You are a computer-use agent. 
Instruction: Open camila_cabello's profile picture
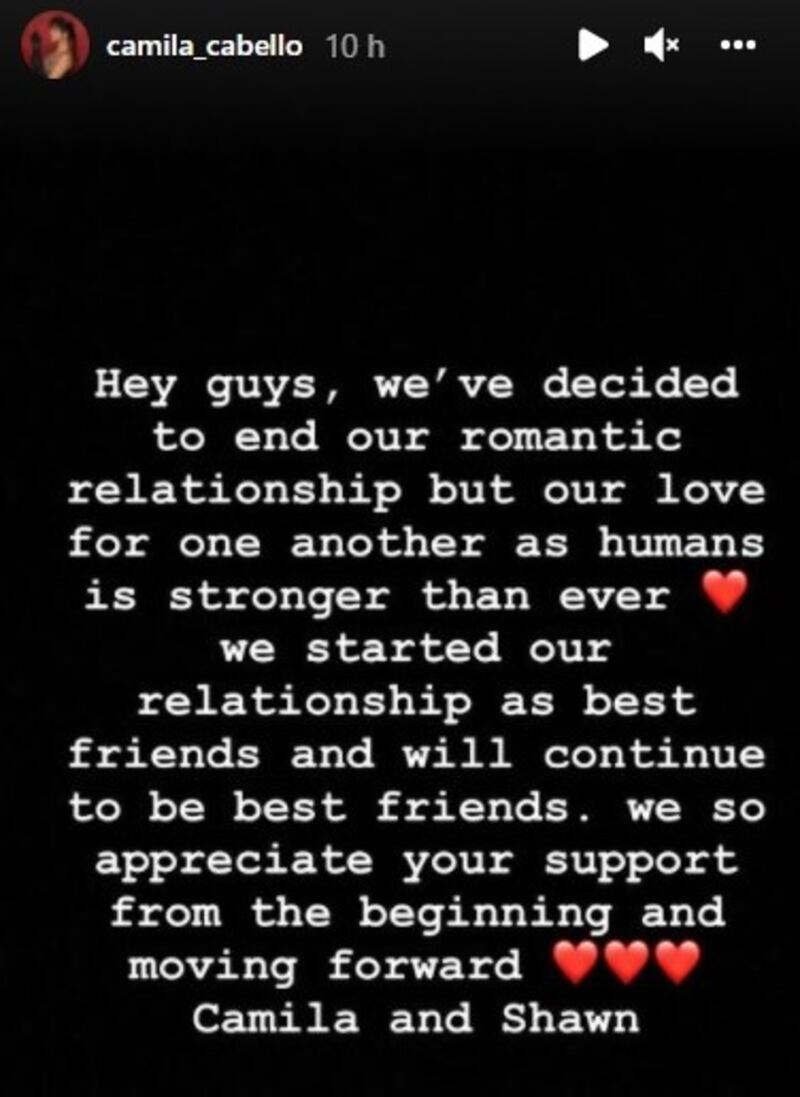tap(55, 45)
